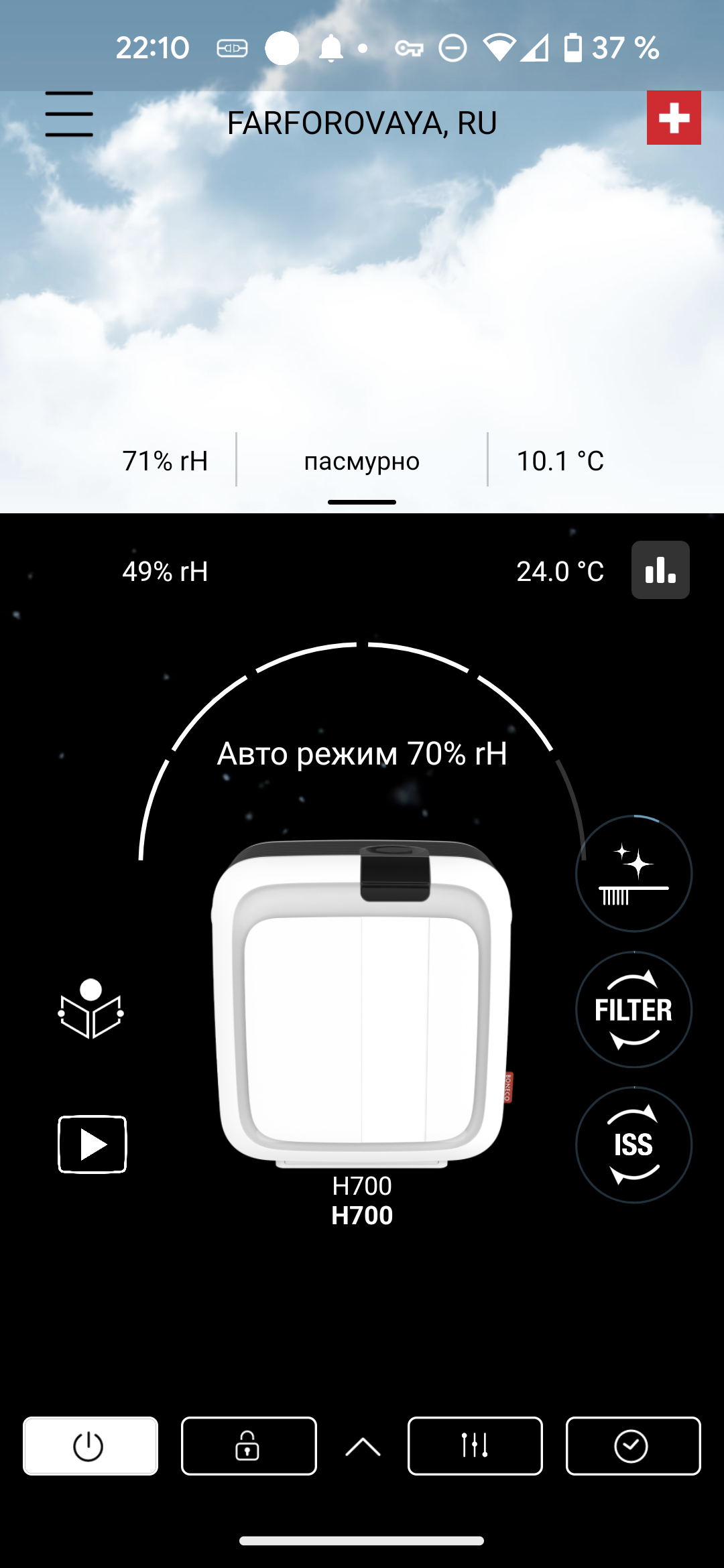
Task: Tap the child lock button
Action: coord(249,1446)
